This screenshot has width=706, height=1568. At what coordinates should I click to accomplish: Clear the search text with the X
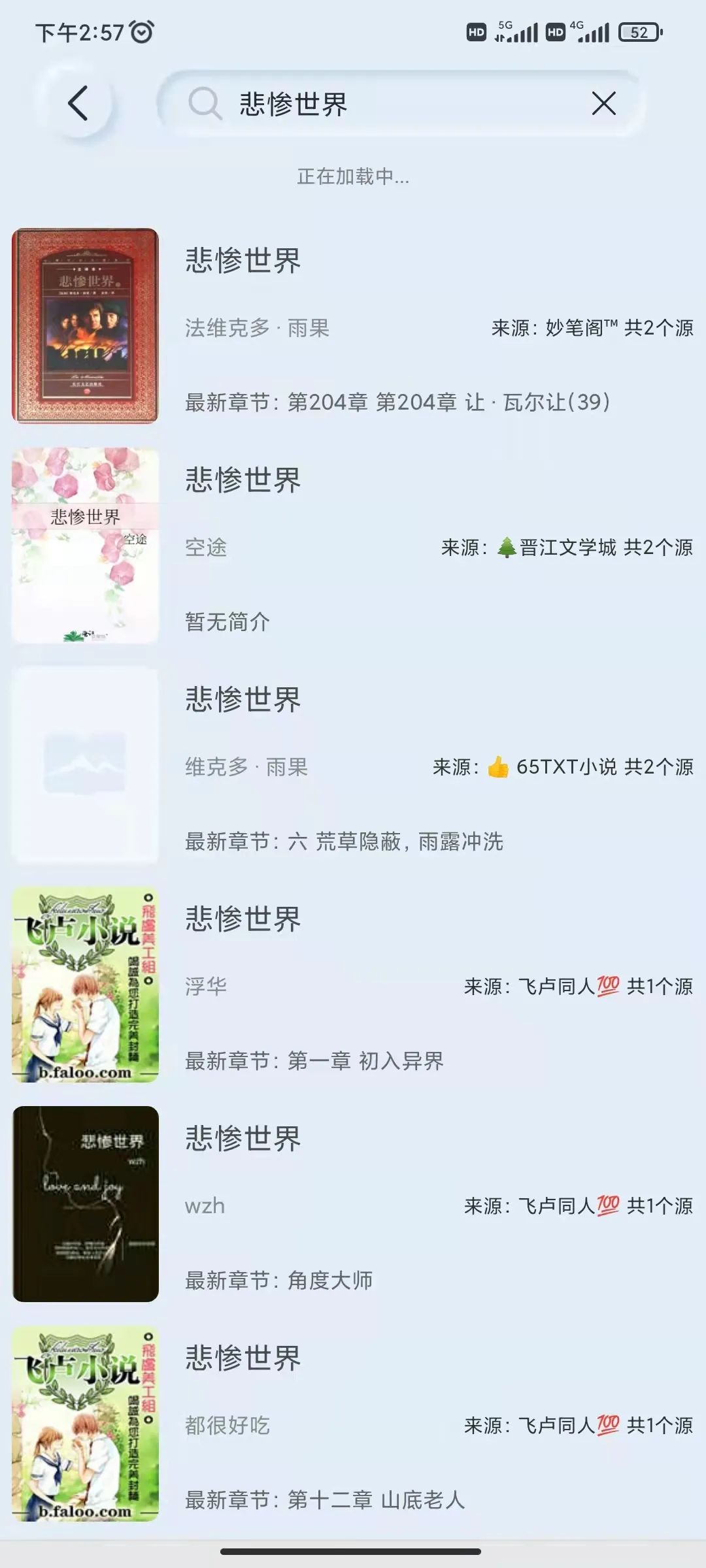click(603, 103)
